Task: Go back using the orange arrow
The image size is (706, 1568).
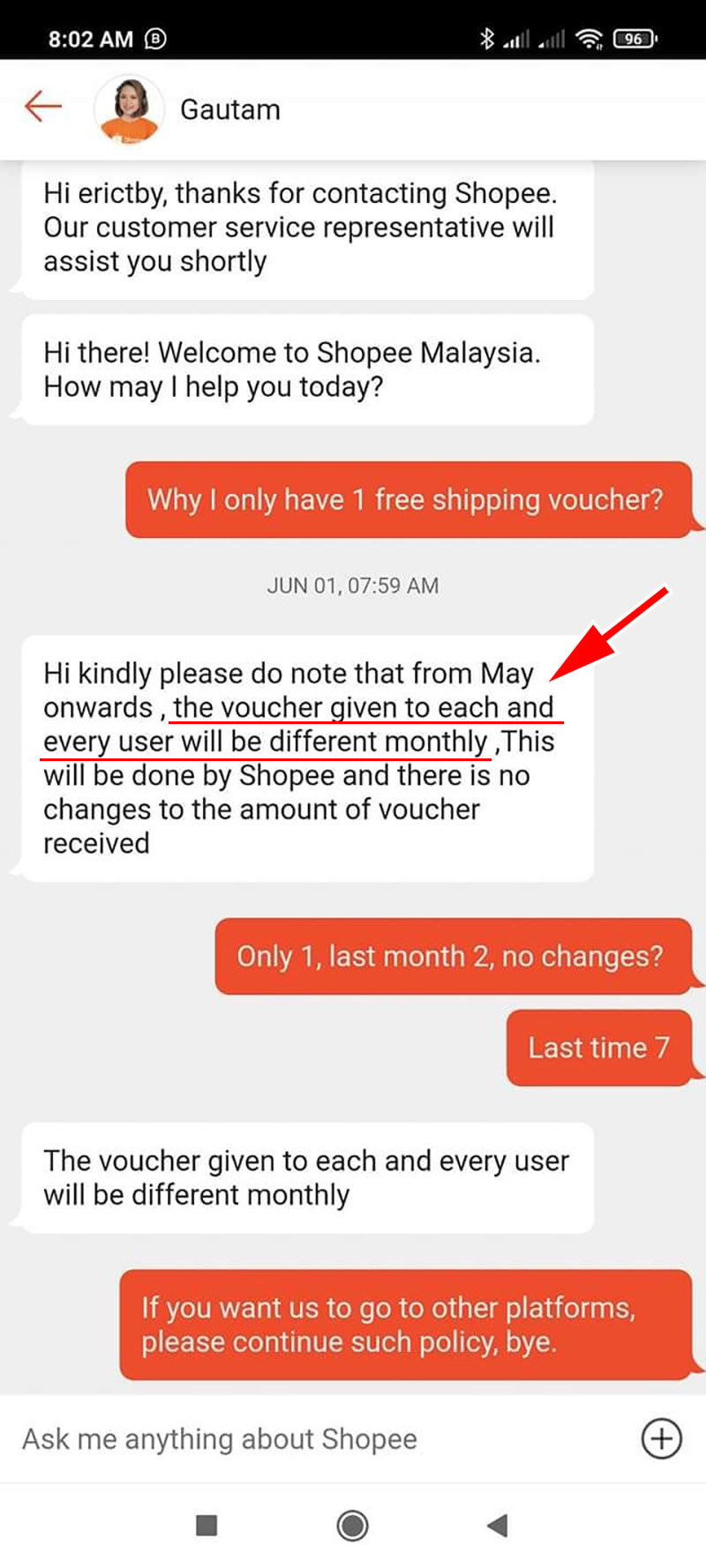Action: [42, 108]
